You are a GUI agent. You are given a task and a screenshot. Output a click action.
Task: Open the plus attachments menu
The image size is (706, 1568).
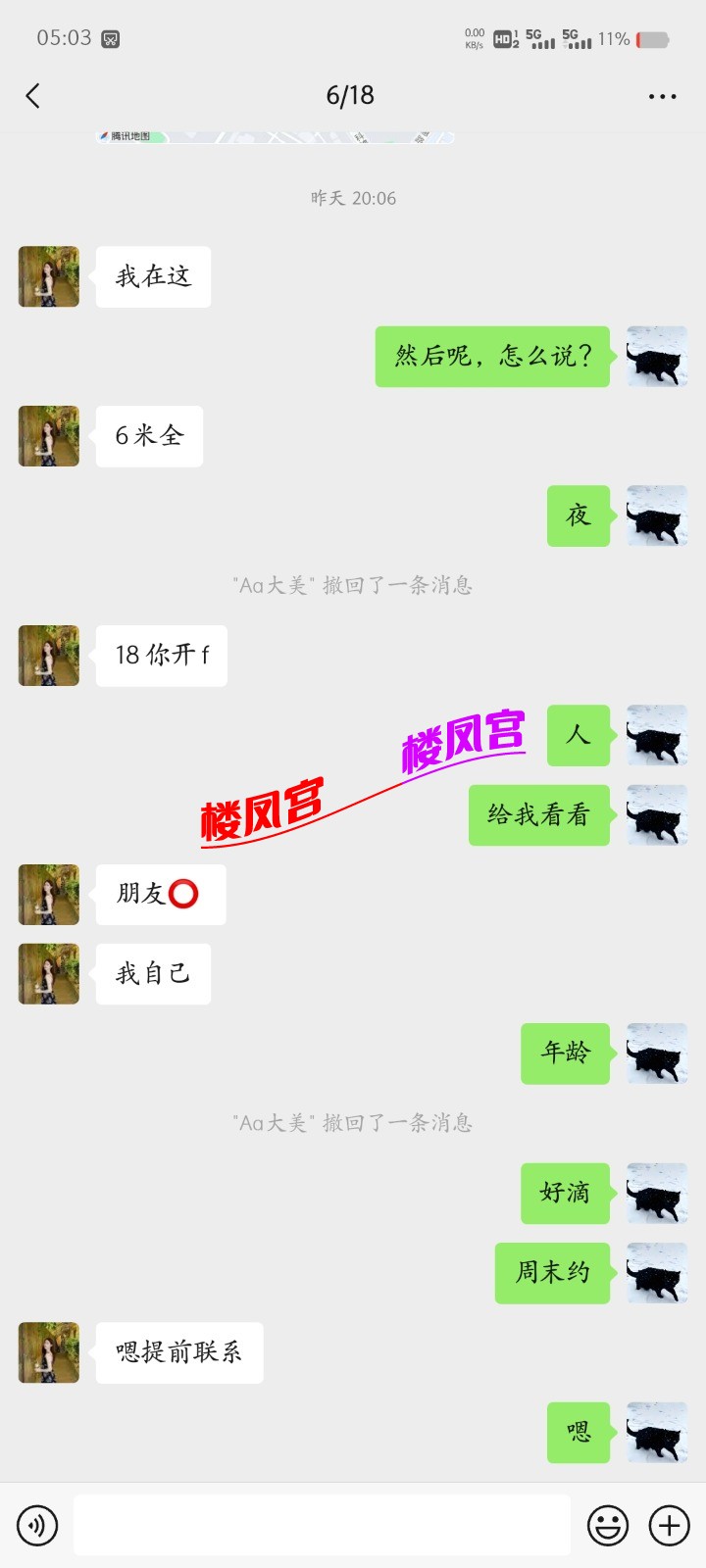670,1526
